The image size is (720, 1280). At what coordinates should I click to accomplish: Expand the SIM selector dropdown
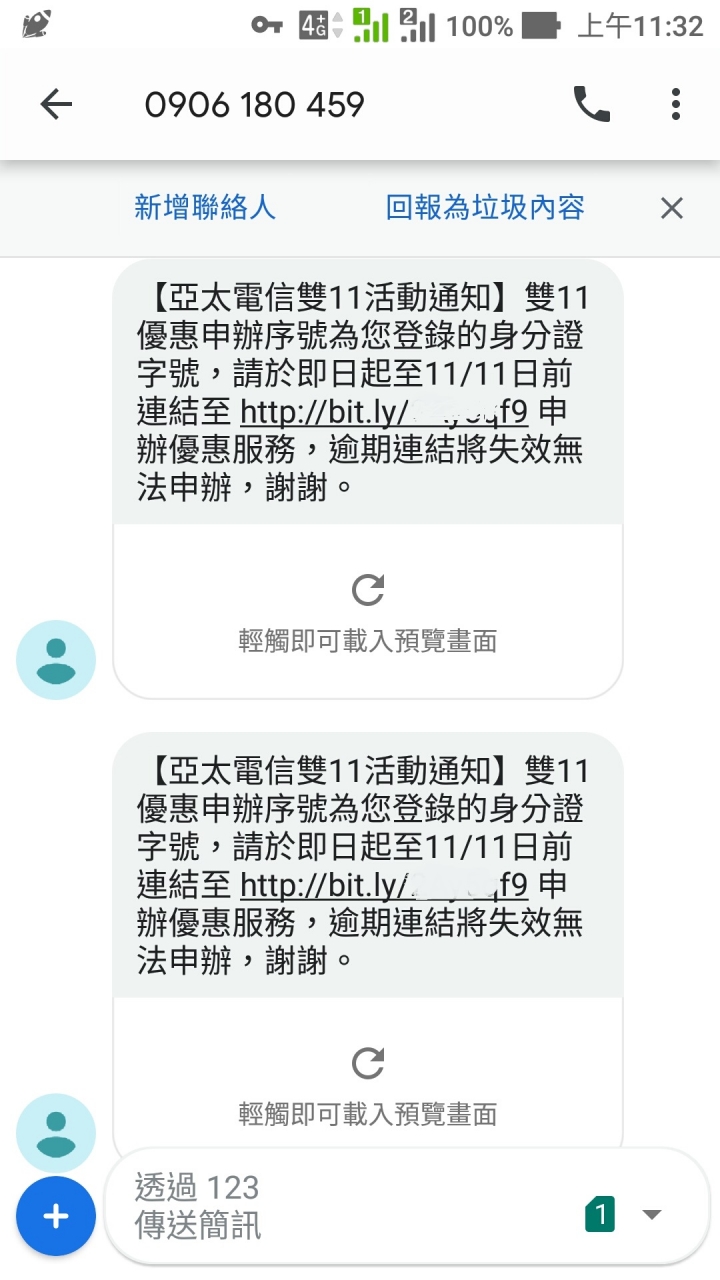(651, 1215)
